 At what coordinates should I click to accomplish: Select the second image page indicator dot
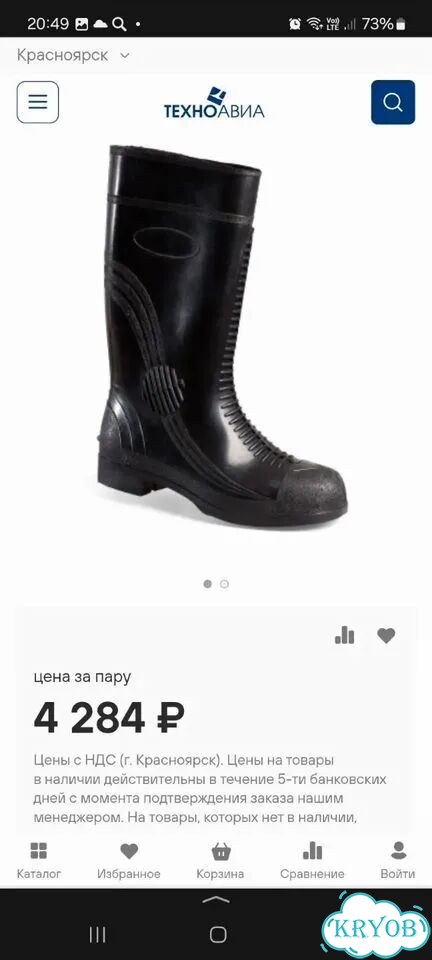[x=225, y=584]
